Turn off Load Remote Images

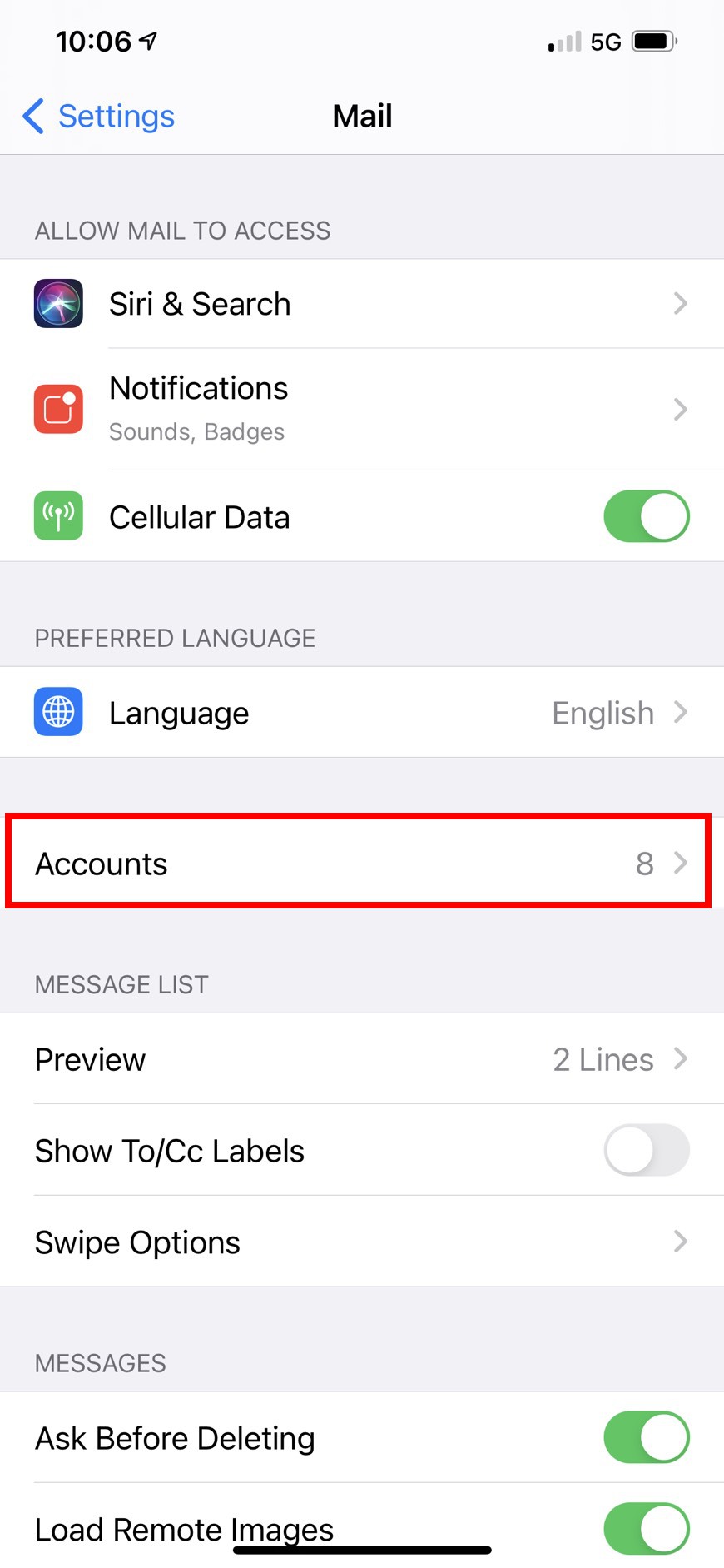point(646,1528)
